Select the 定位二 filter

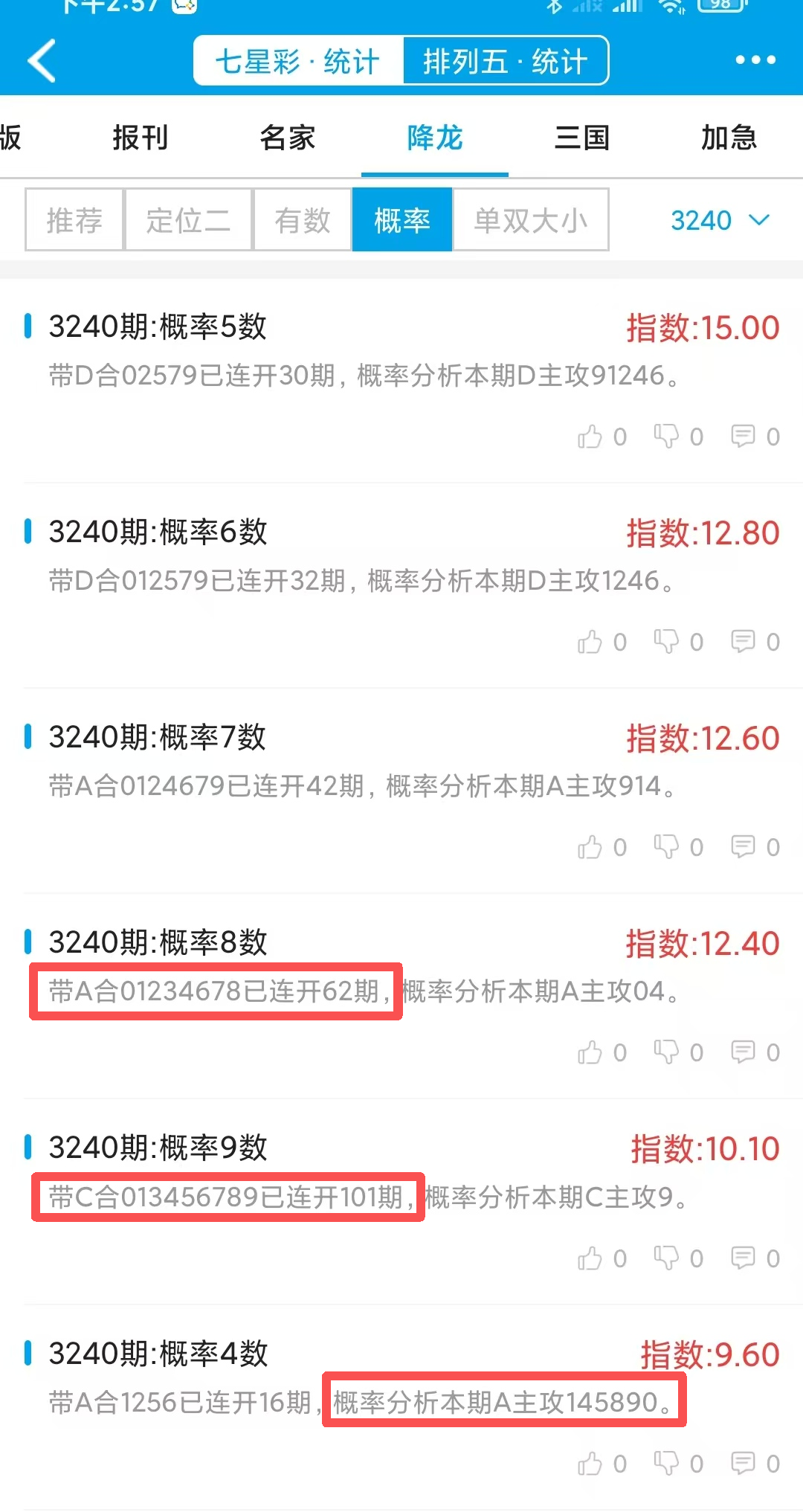click(x=188, y=220)
